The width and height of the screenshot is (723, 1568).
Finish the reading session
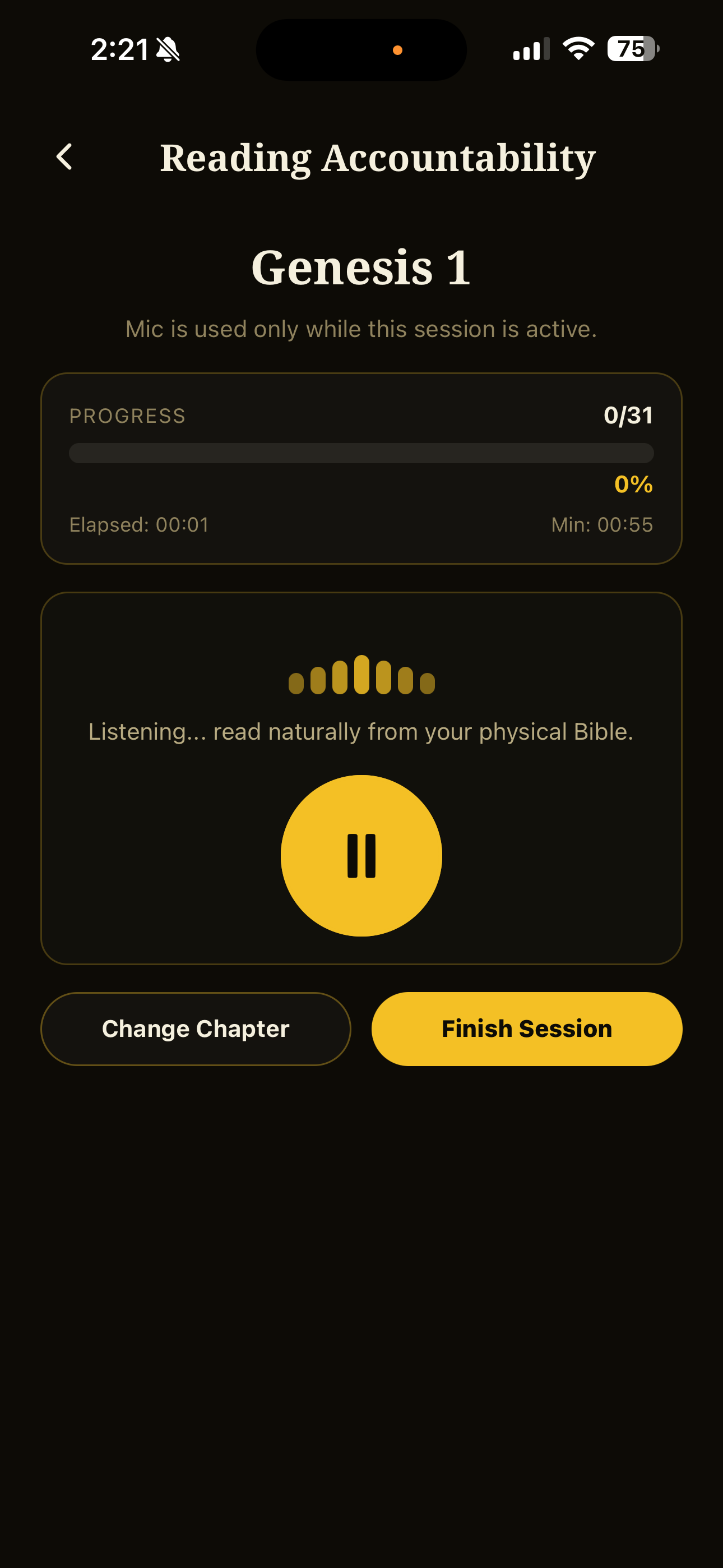tap(526, 1029)
